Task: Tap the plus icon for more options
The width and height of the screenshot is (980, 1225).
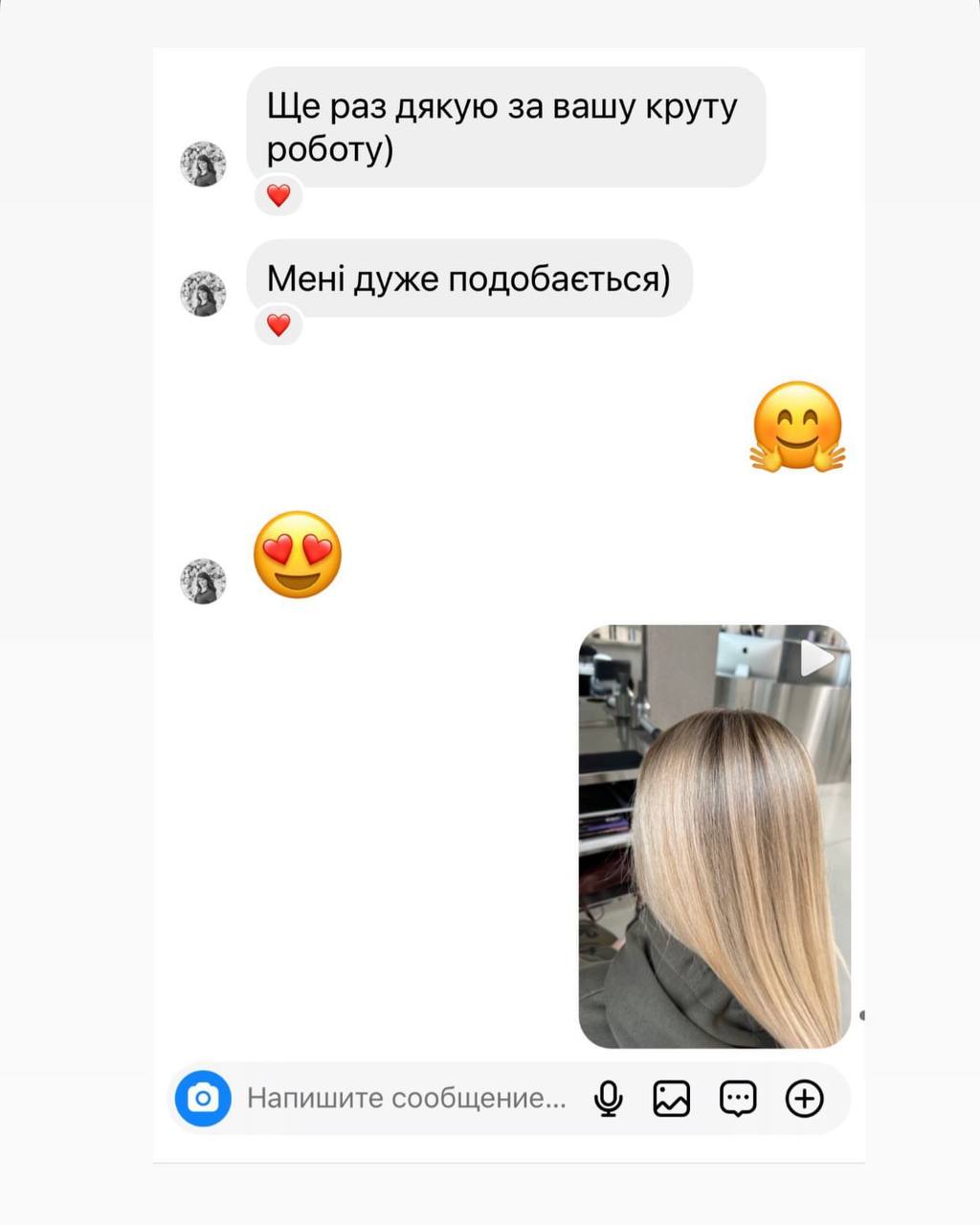Action: coord(804,1099)
